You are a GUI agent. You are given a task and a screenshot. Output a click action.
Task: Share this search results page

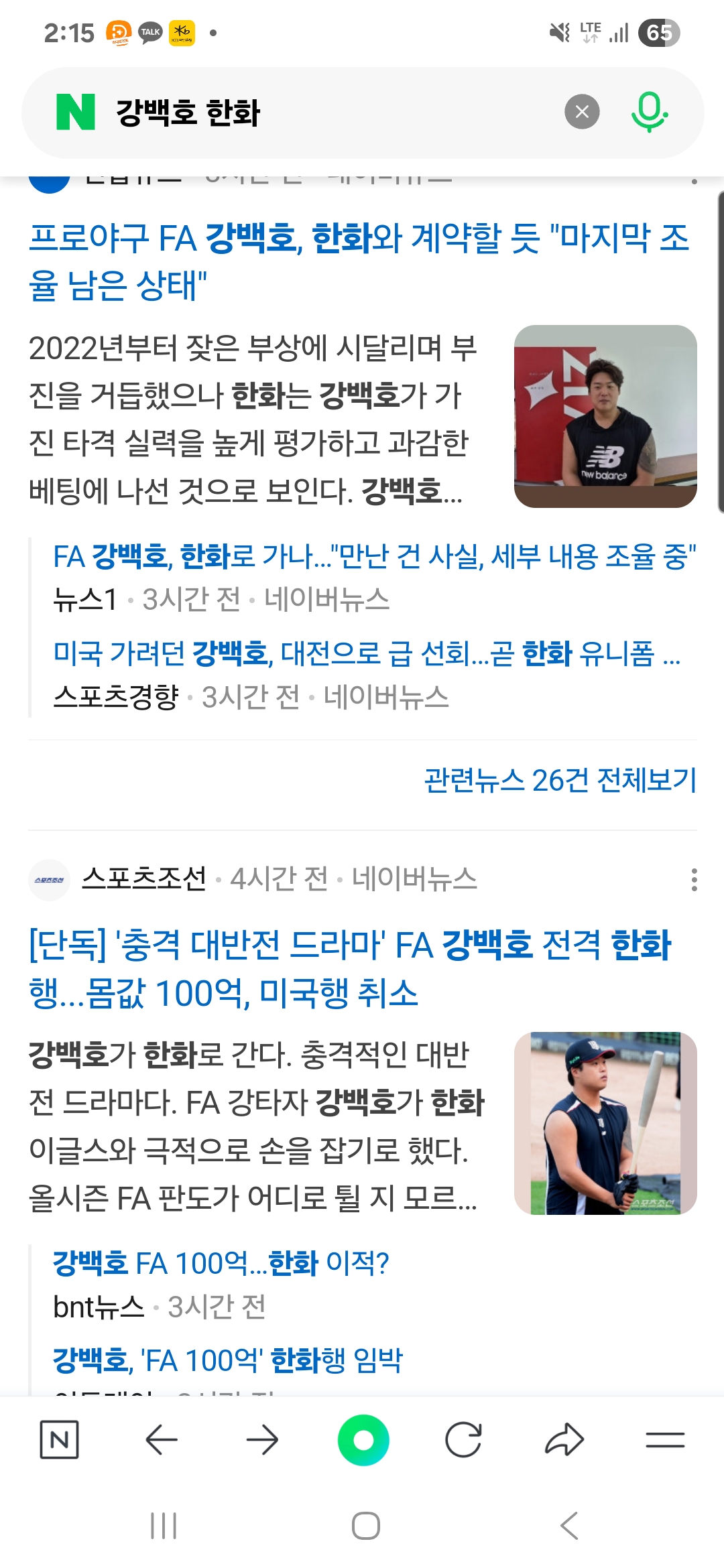click(564, 1439)
